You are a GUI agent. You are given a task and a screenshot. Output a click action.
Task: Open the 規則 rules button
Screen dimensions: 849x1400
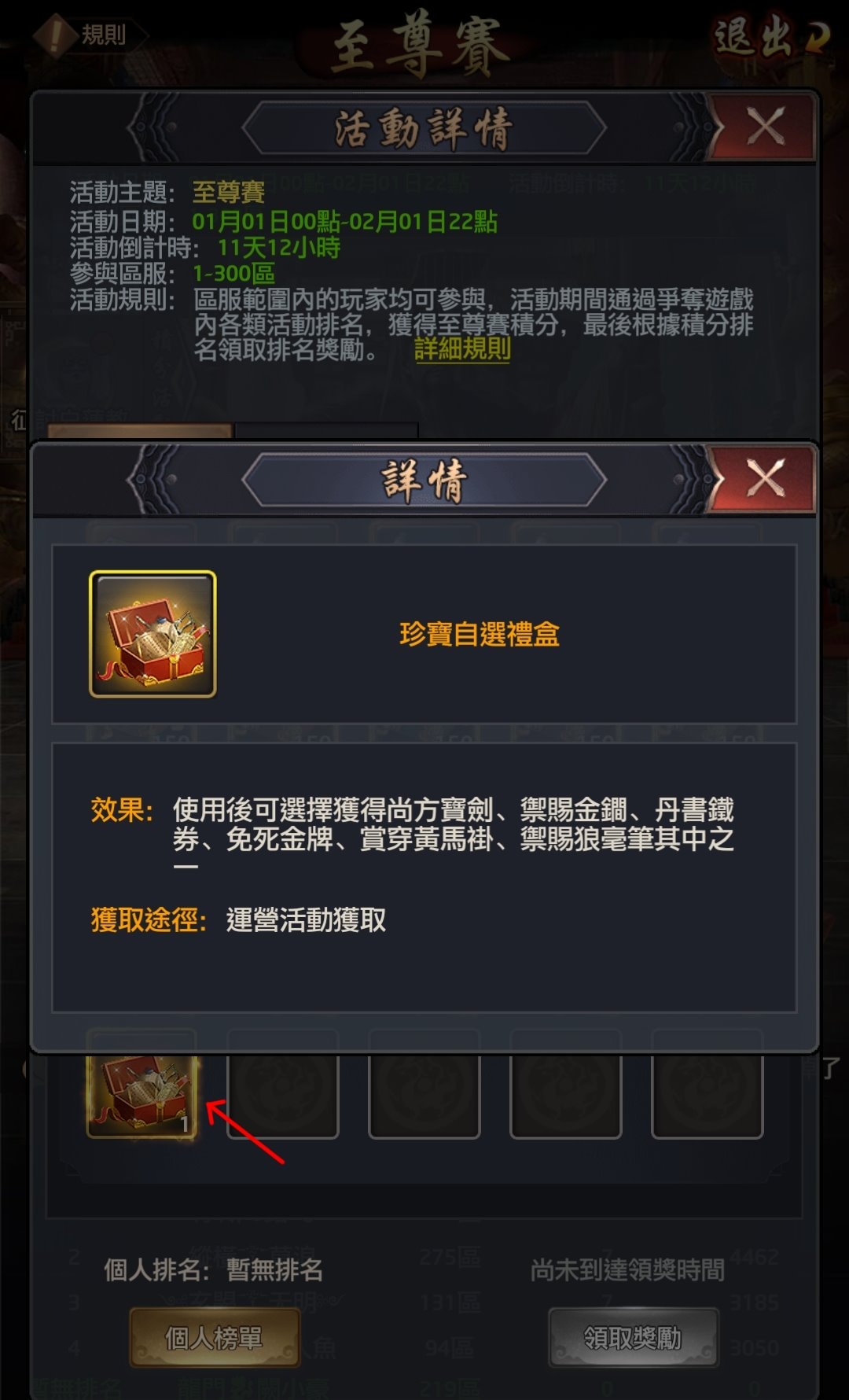click(90, 35)
